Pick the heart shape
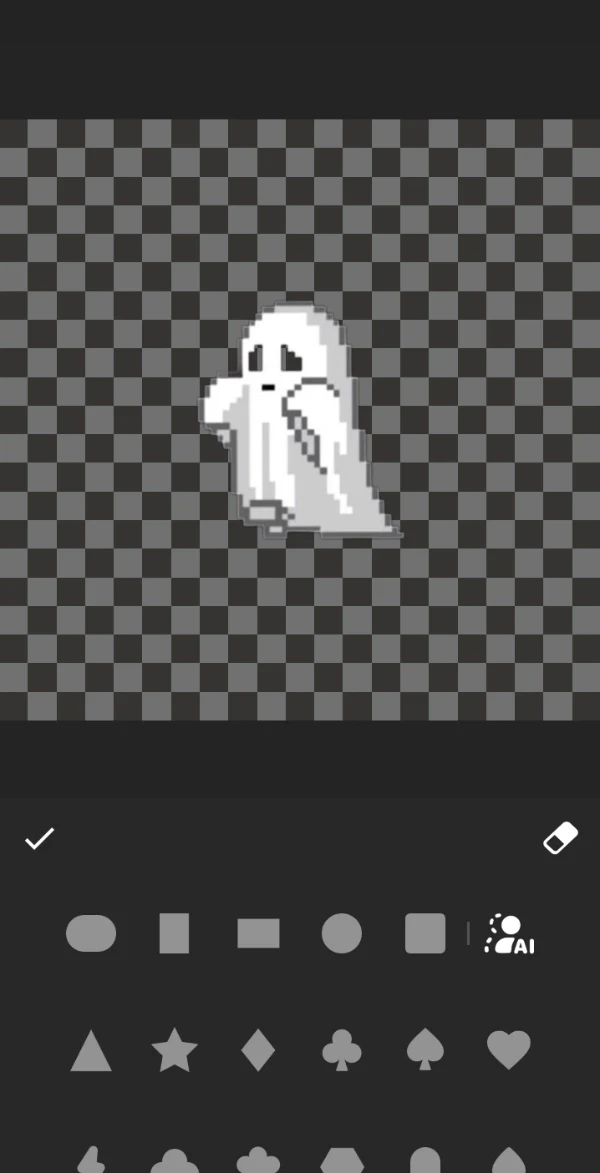The height and width of the screenshot is (1173, 600). [x=509, y=1050]
